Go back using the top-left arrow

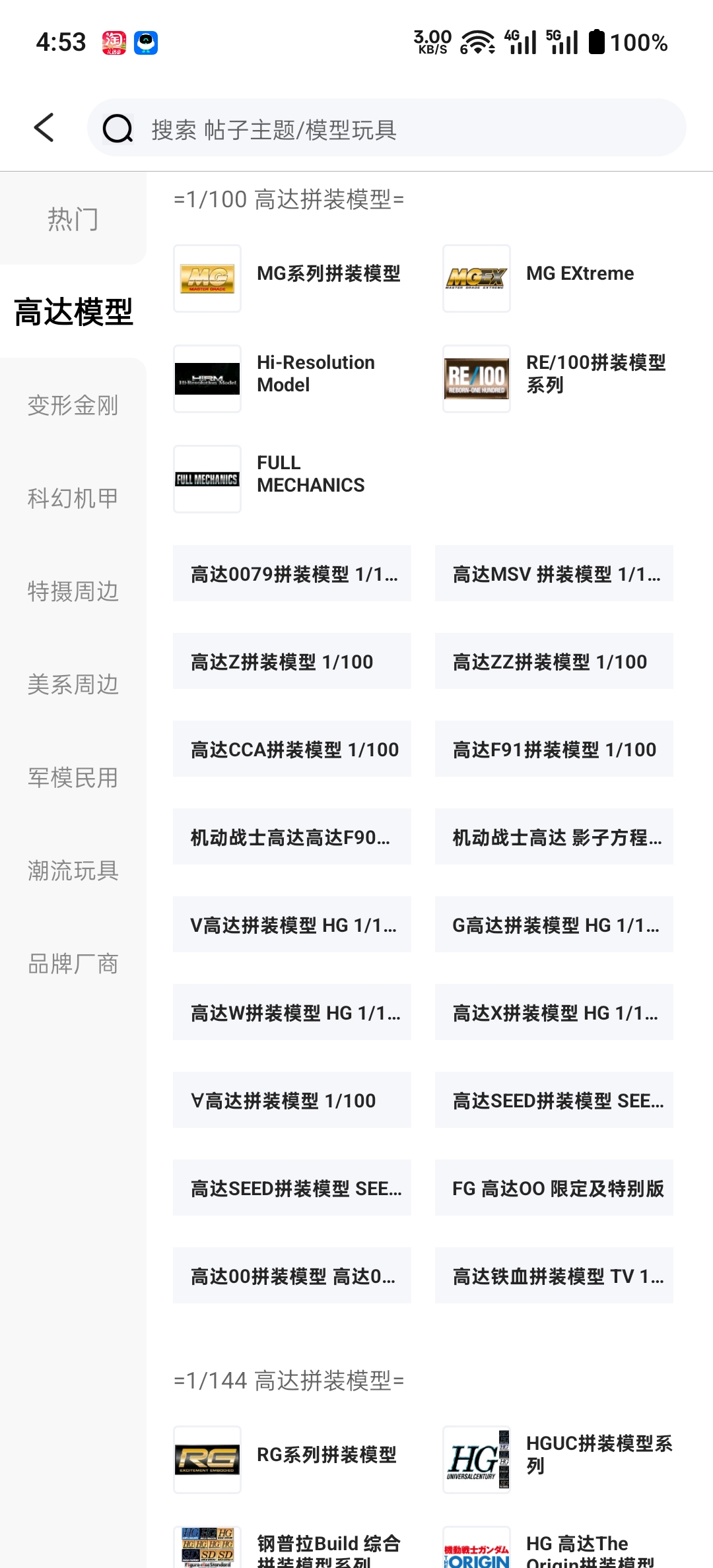(44, 127)
